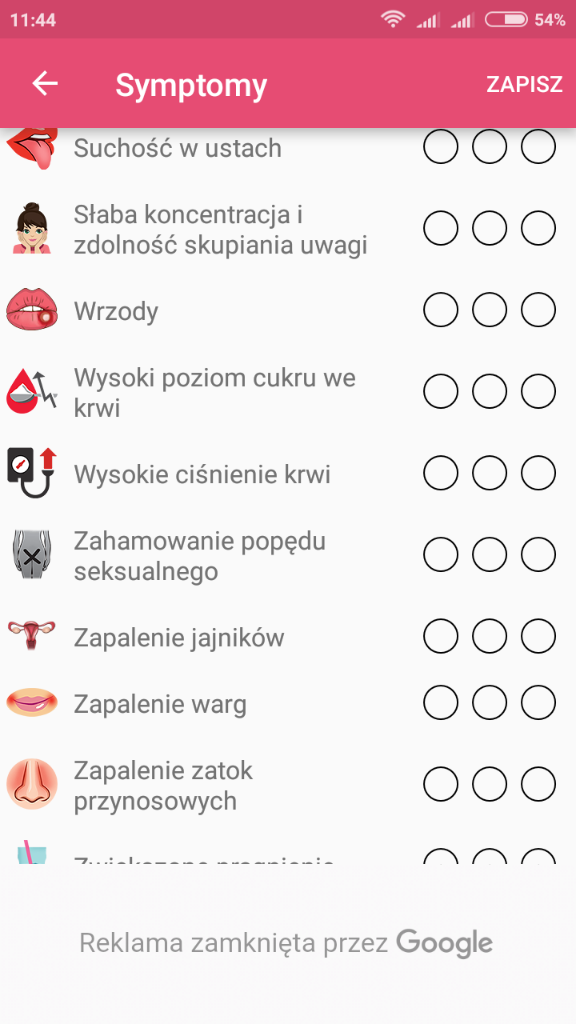Choose middle circle for Zapalenie zatok przynosowych
This screenshot has width=576, height=1024.
490,784
